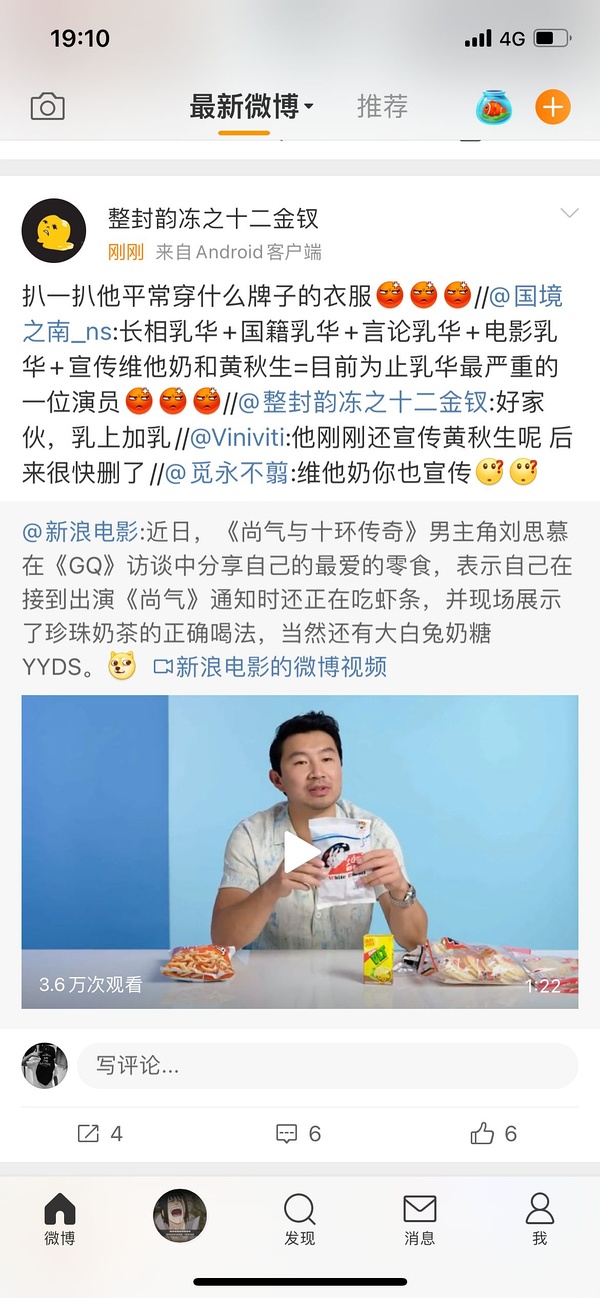This screenshot has height=1298, width=600.
Task: Tap the orange plus compose button
Action: (x=553, y=107)
